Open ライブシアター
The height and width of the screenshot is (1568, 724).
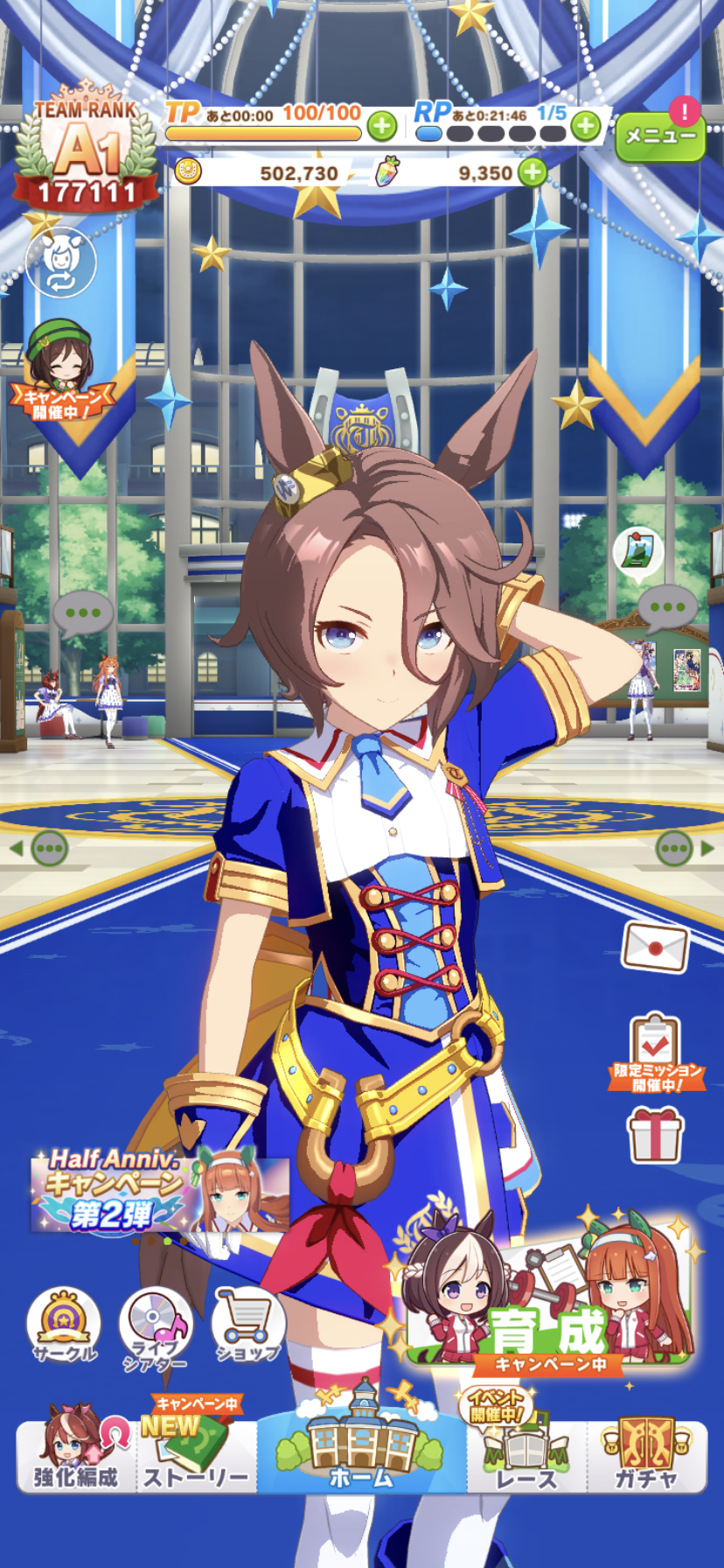[x=155, y=1330]
